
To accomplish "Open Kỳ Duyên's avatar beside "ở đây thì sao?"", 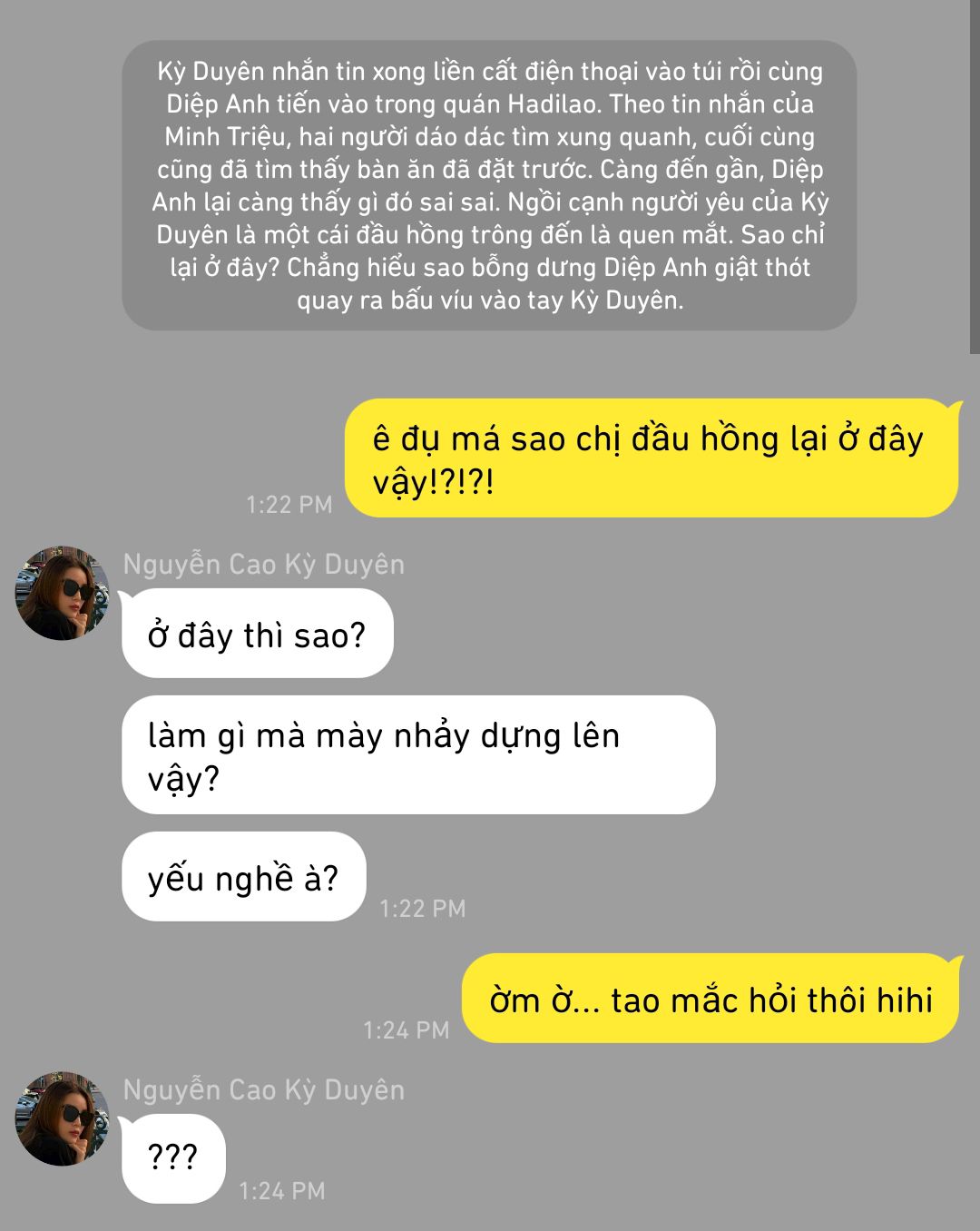I will coord(62,594).
